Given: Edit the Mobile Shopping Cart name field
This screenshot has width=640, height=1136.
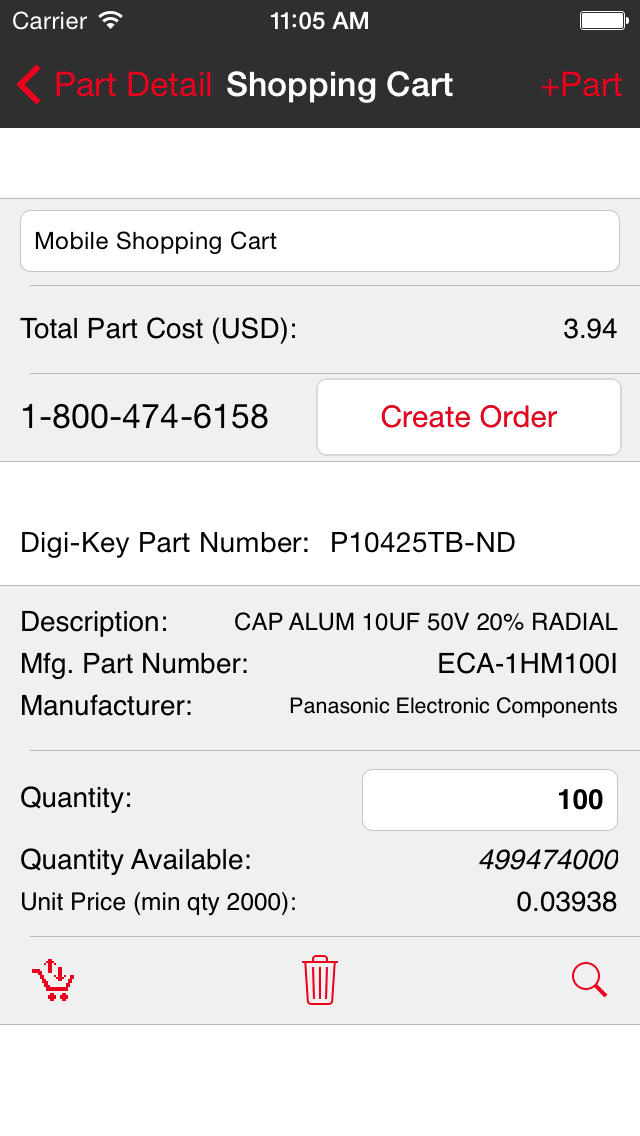Looking at the screenshot, I should tap(320, 241).
